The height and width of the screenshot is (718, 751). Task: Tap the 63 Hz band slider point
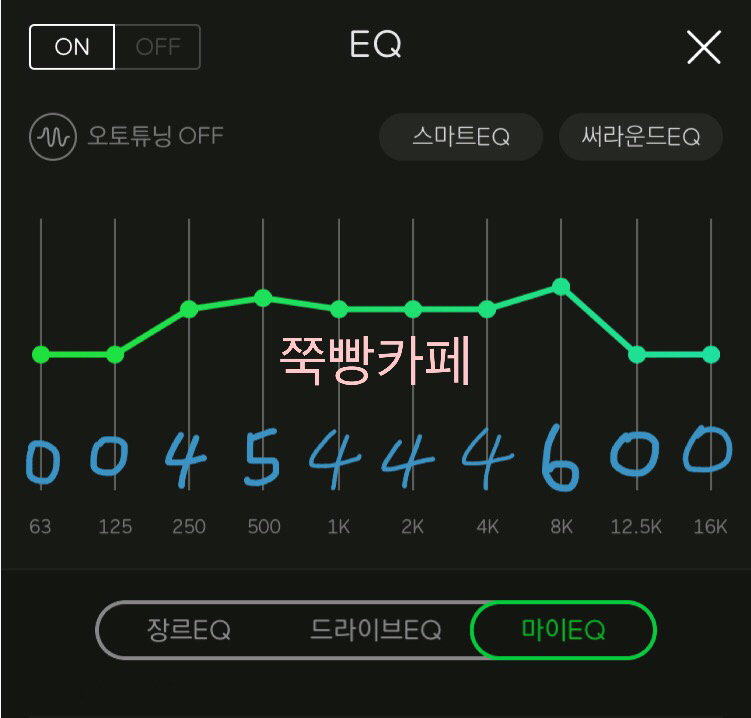(40, 354)
